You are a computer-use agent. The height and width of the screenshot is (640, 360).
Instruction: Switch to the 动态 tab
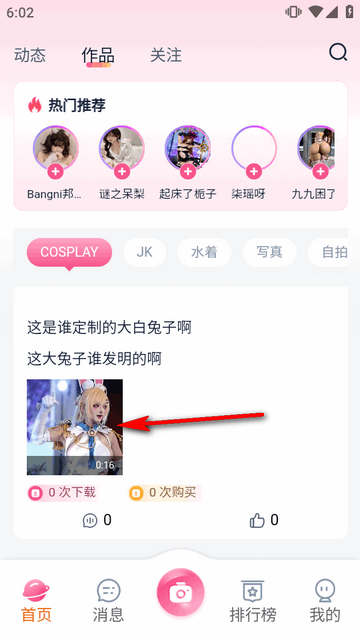[x=30, y=55]
